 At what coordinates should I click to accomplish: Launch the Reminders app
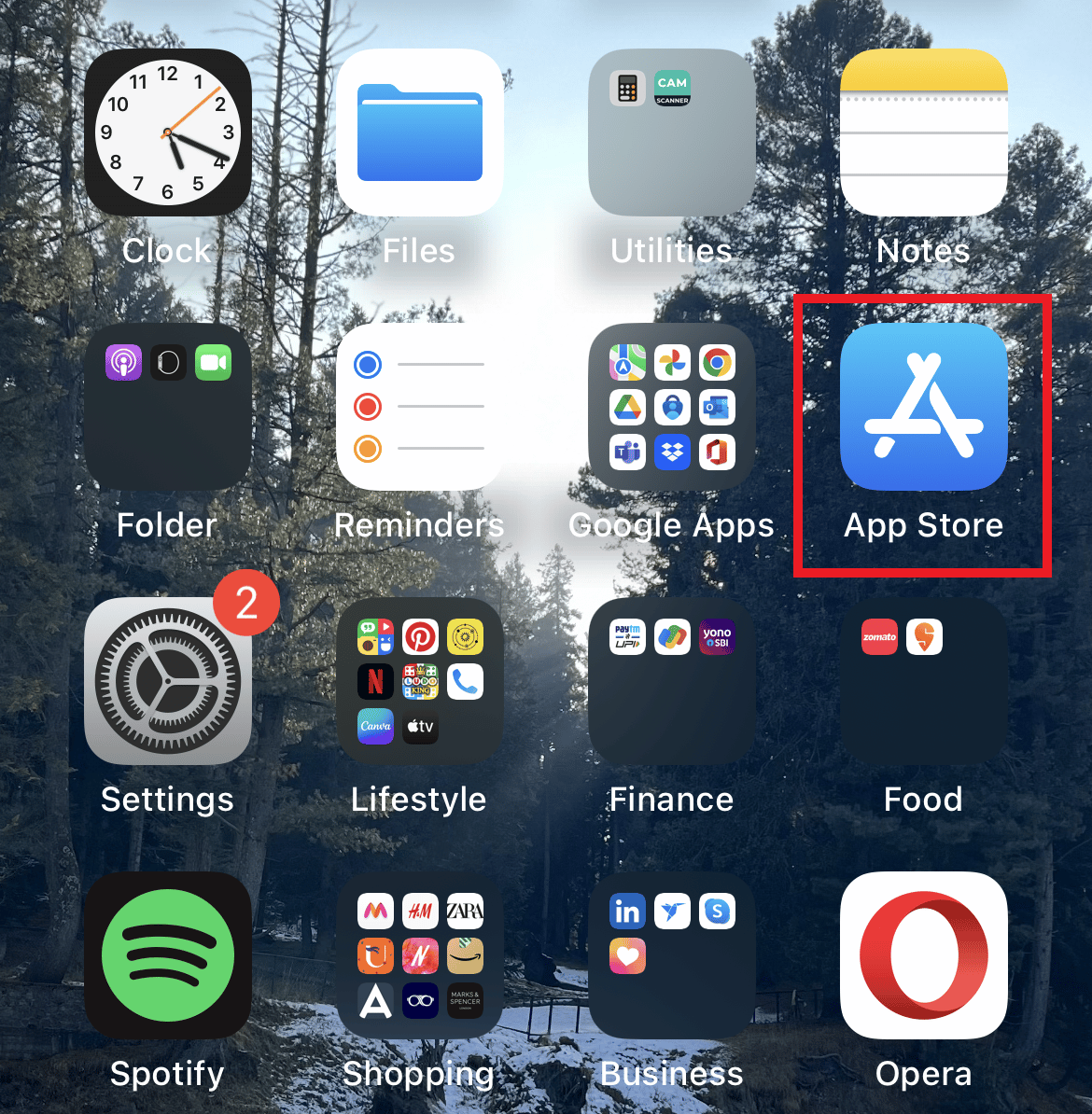click(420, 407)
